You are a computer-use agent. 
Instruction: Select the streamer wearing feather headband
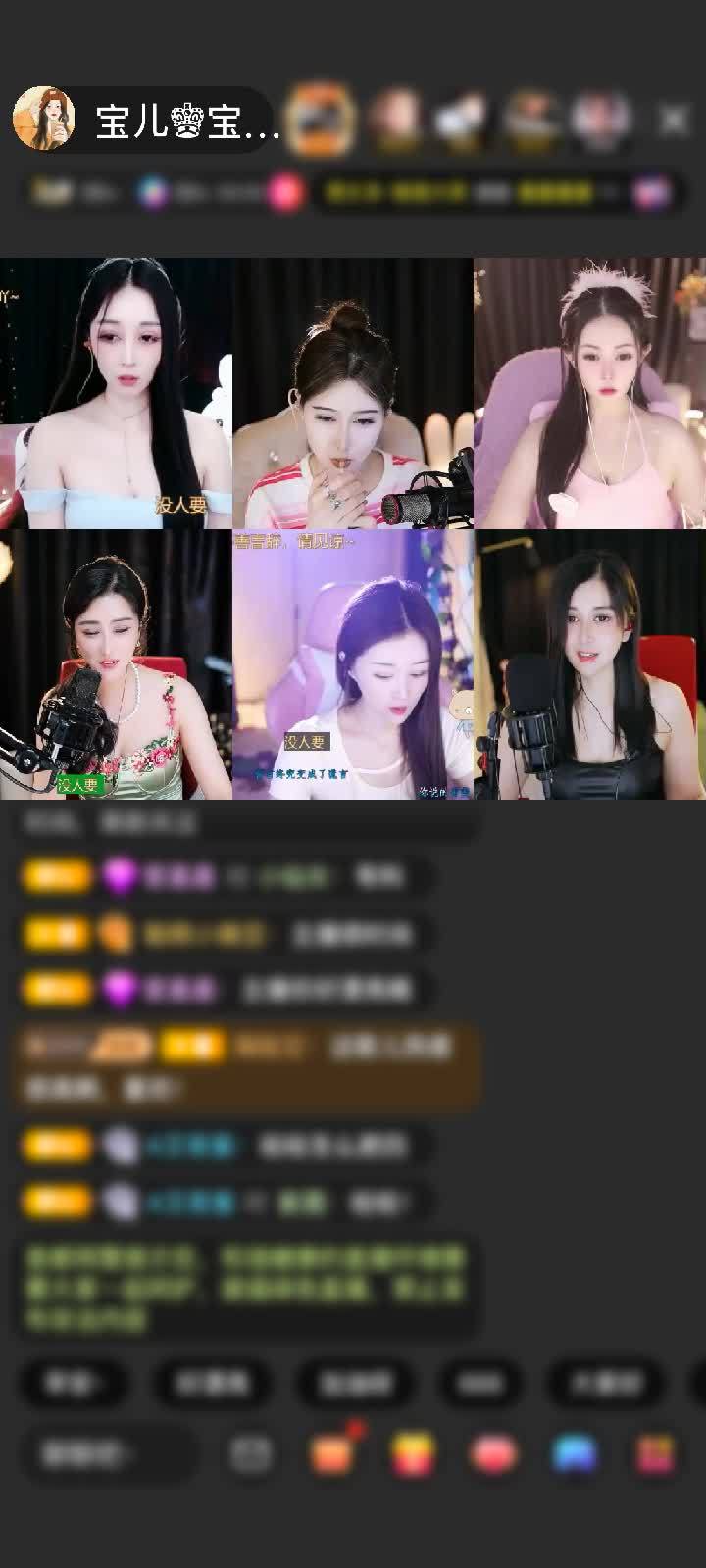[x=589, y=394]
